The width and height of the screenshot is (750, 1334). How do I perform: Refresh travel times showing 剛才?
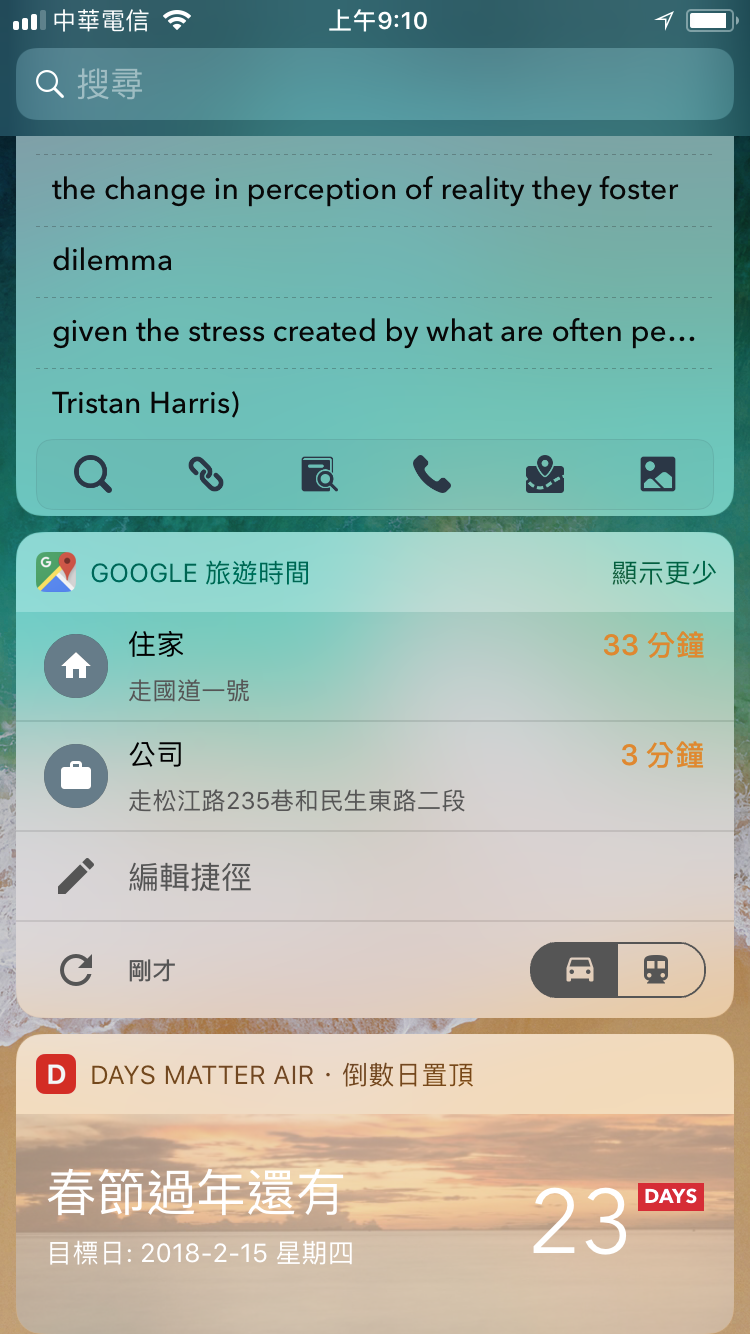click(x=76, y=970)
